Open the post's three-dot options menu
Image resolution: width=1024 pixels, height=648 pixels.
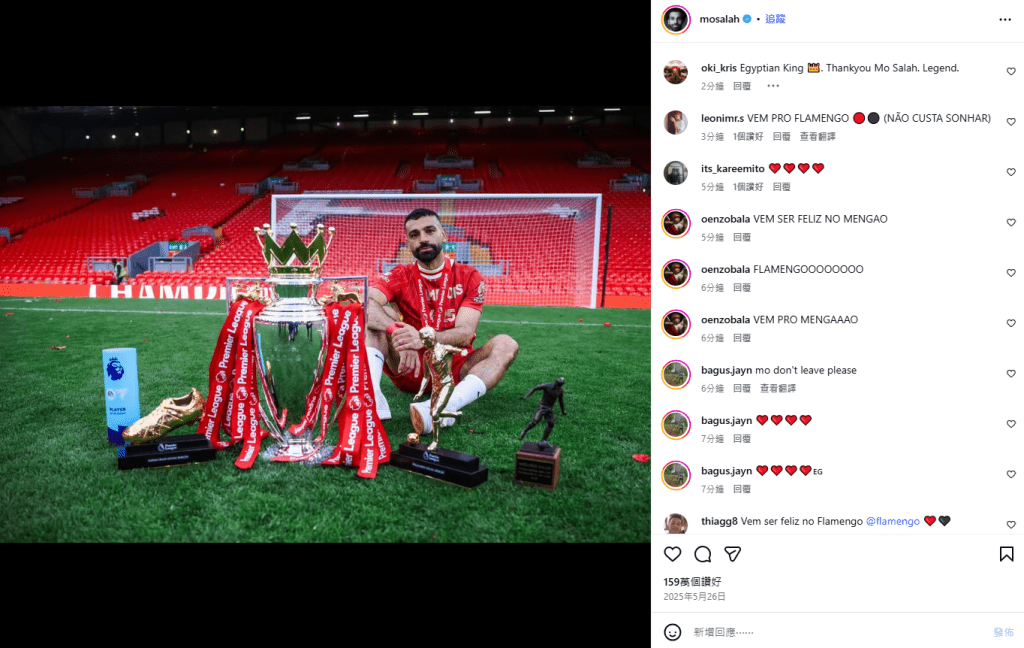pyautogui.click(x=1005, y=19)
